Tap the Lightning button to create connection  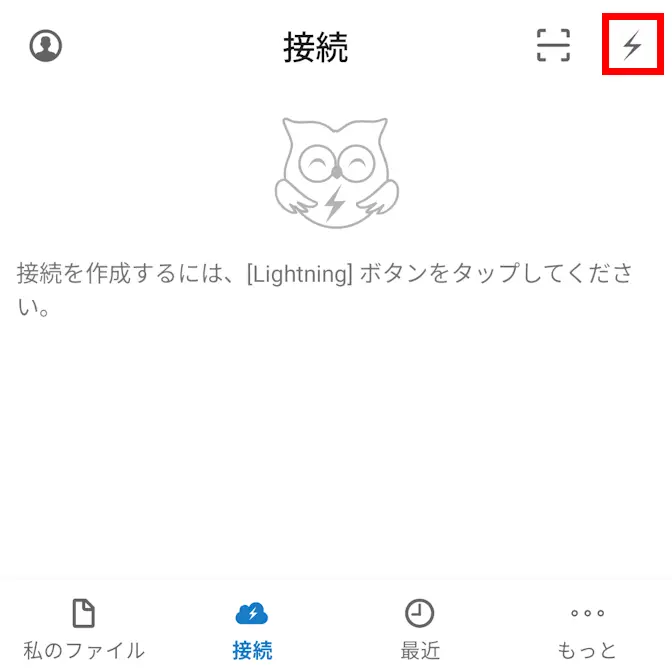pyautogui.click(x=632, y=46)
